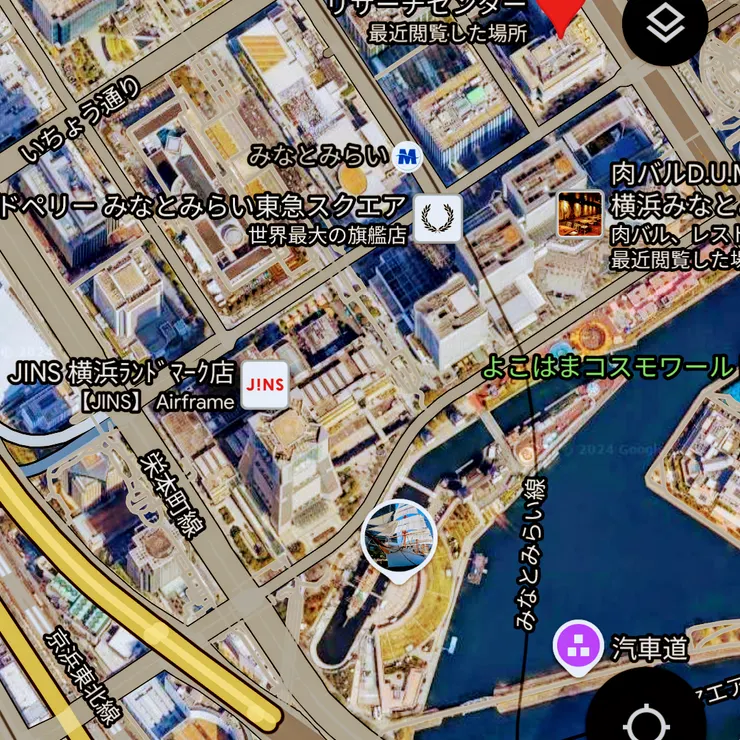Select the Minatomirai station marker
Image resolution: width=740 pixels, height=740 pixels.
[407, 156]
